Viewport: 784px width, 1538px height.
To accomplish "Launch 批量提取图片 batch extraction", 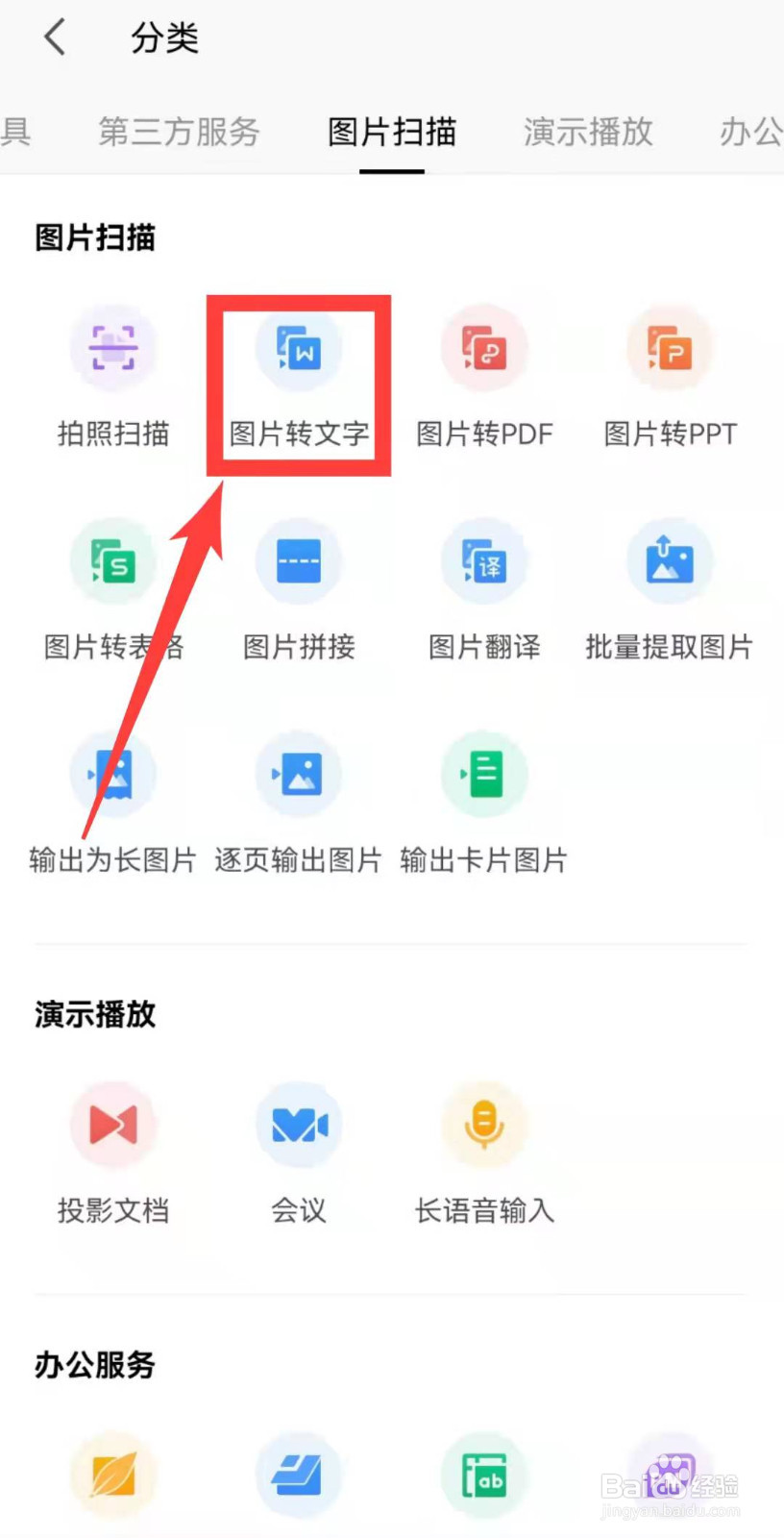I will (670, 591).
